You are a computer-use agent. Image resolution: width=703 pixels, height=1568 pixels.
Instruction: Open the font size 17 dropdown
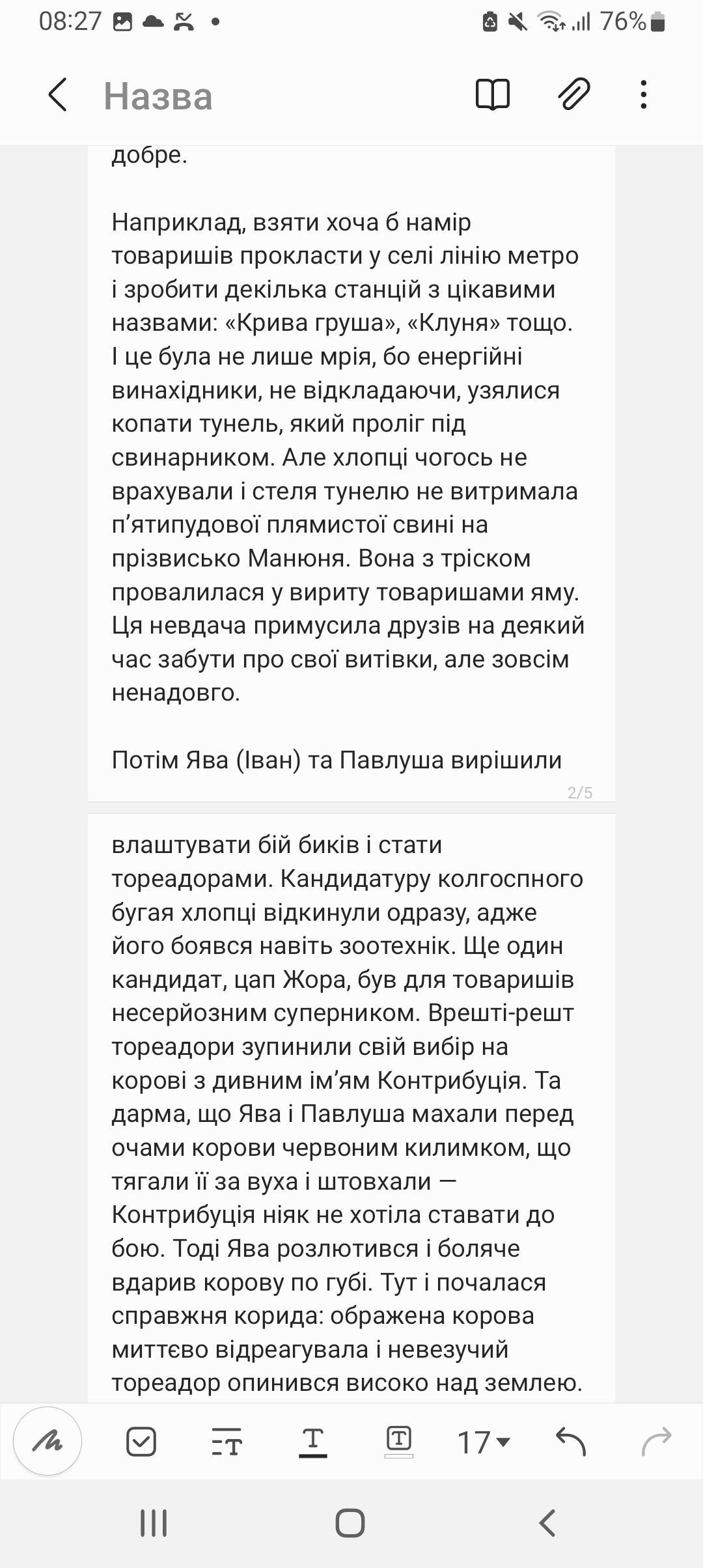(x=484, y=1442)
